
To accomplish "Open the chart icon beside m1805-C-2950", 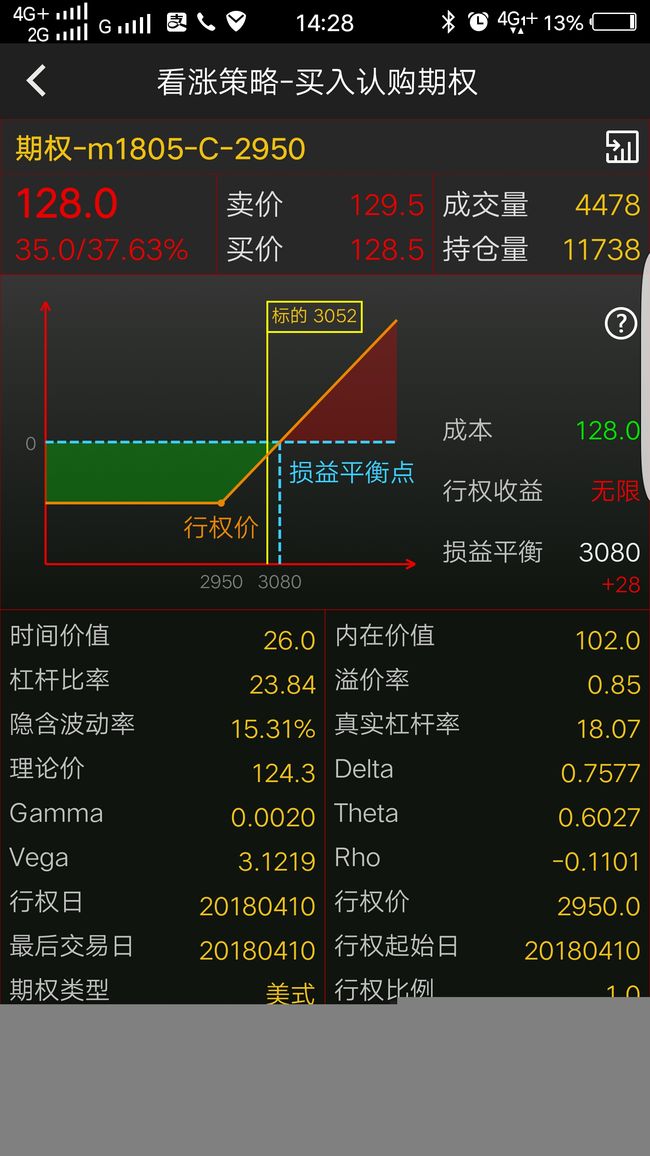I will click(621, 147).
